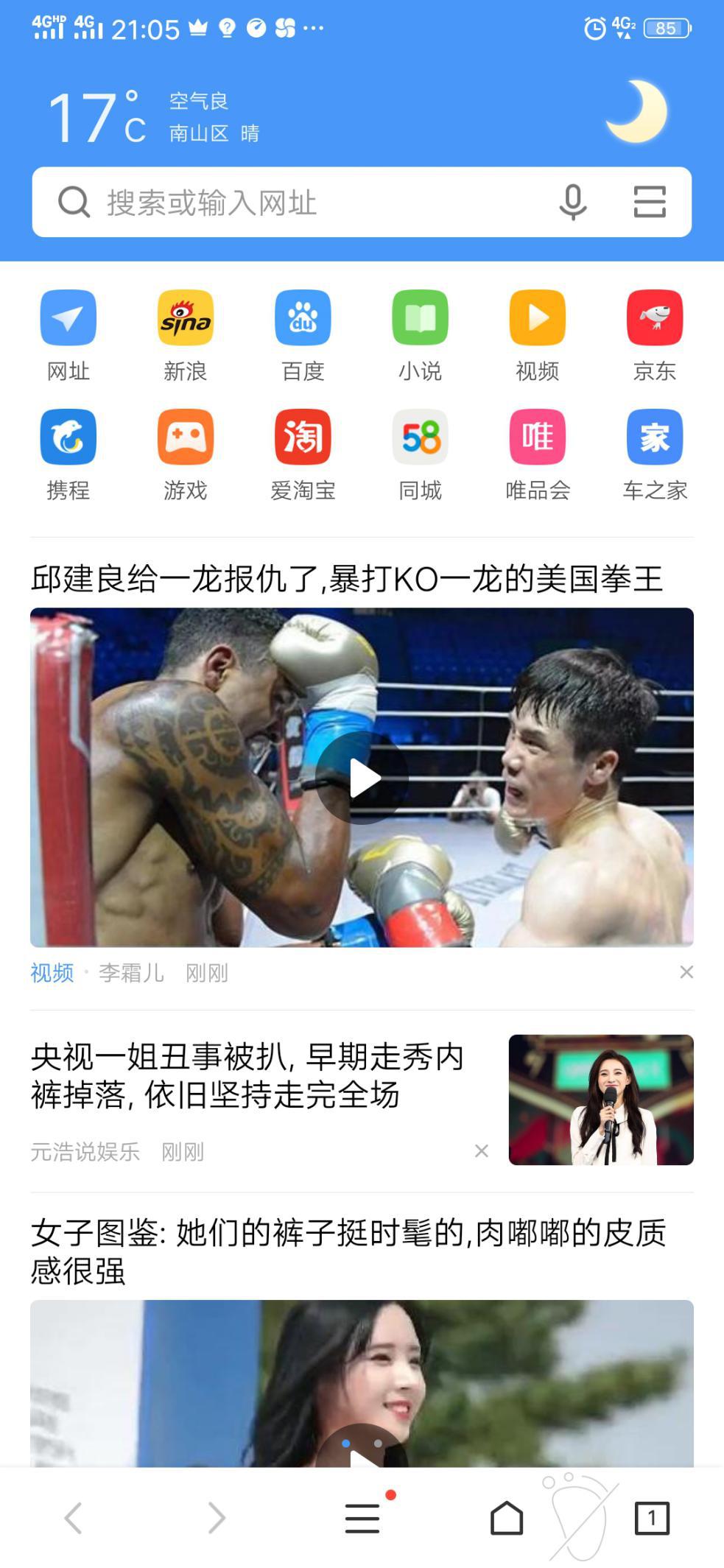Dismiss the boxing video news item
The image size is (724, 1568).
[685, 972]
